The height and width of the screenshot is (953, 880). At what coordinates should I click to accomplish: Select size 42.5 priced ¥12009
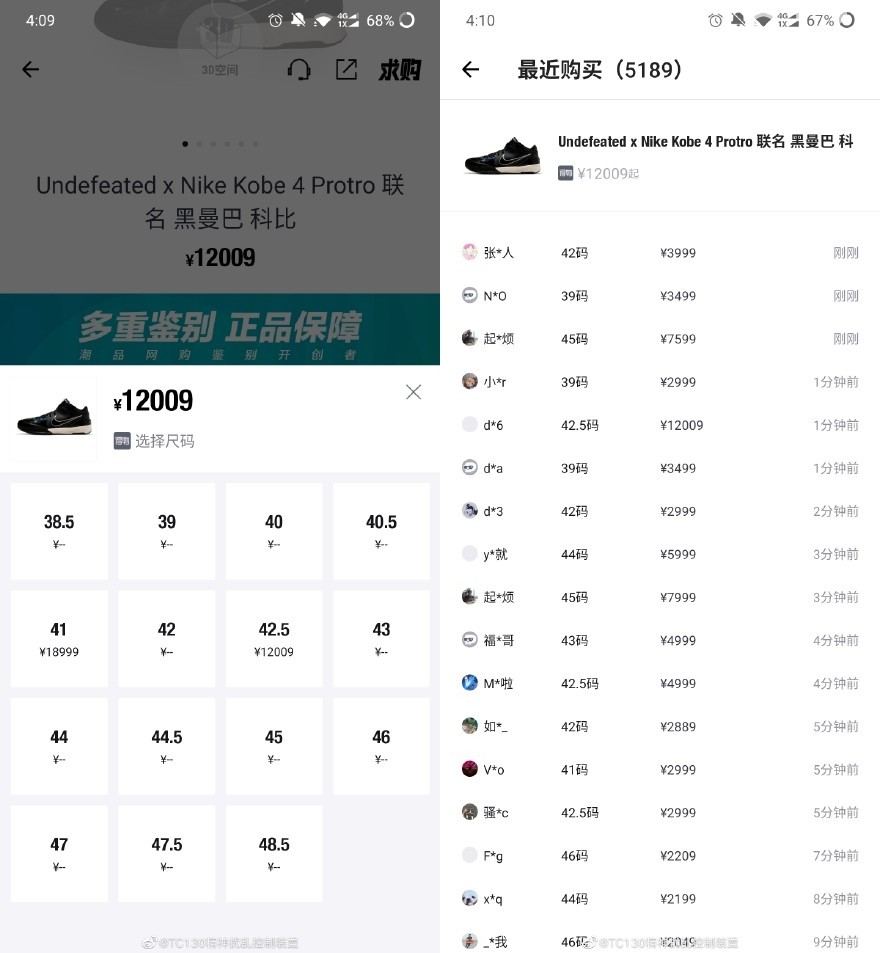pos(274,638)
